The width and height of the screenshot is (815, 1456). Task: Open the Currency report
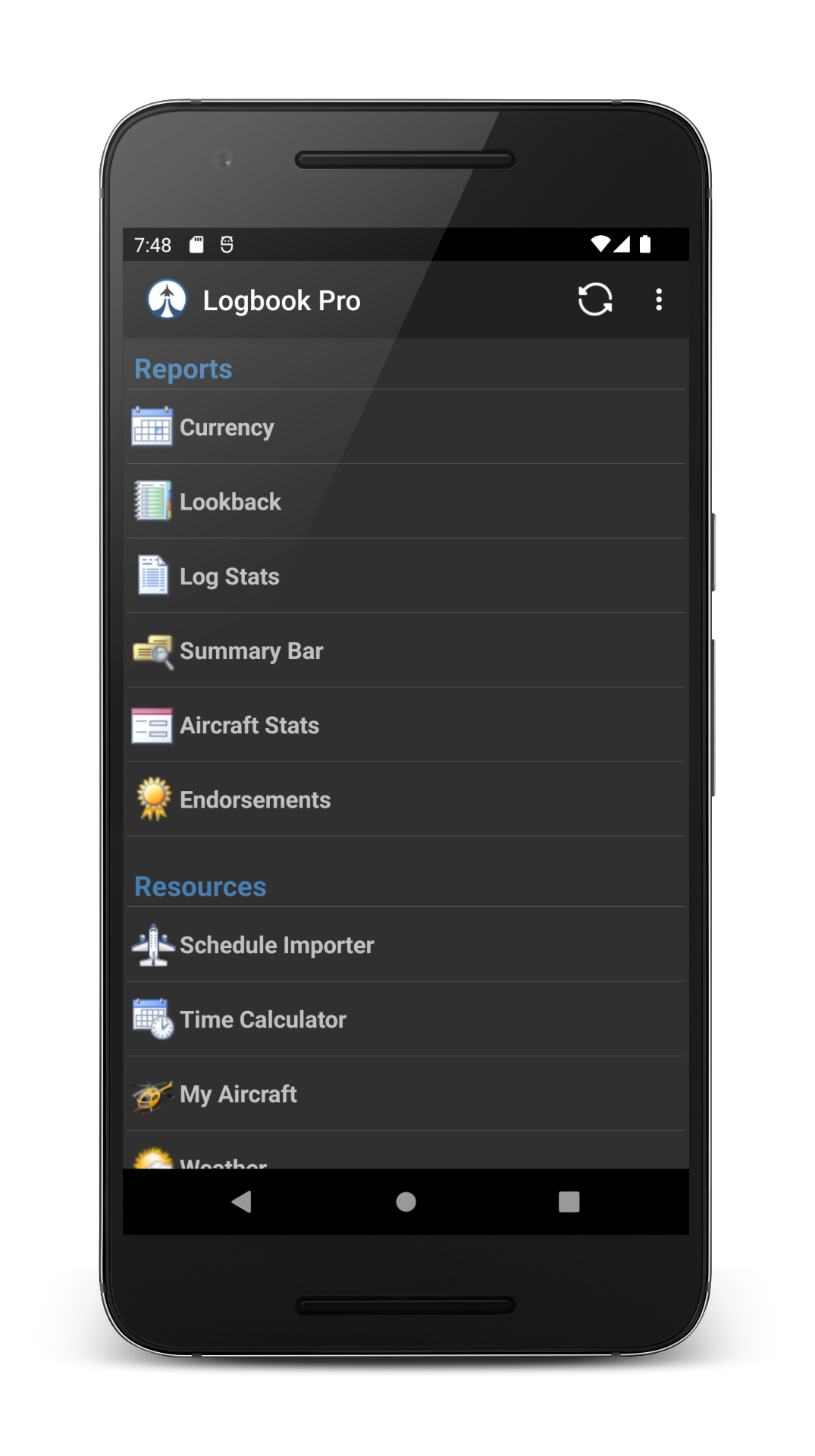pyautogui.click(x=406, y=427)
